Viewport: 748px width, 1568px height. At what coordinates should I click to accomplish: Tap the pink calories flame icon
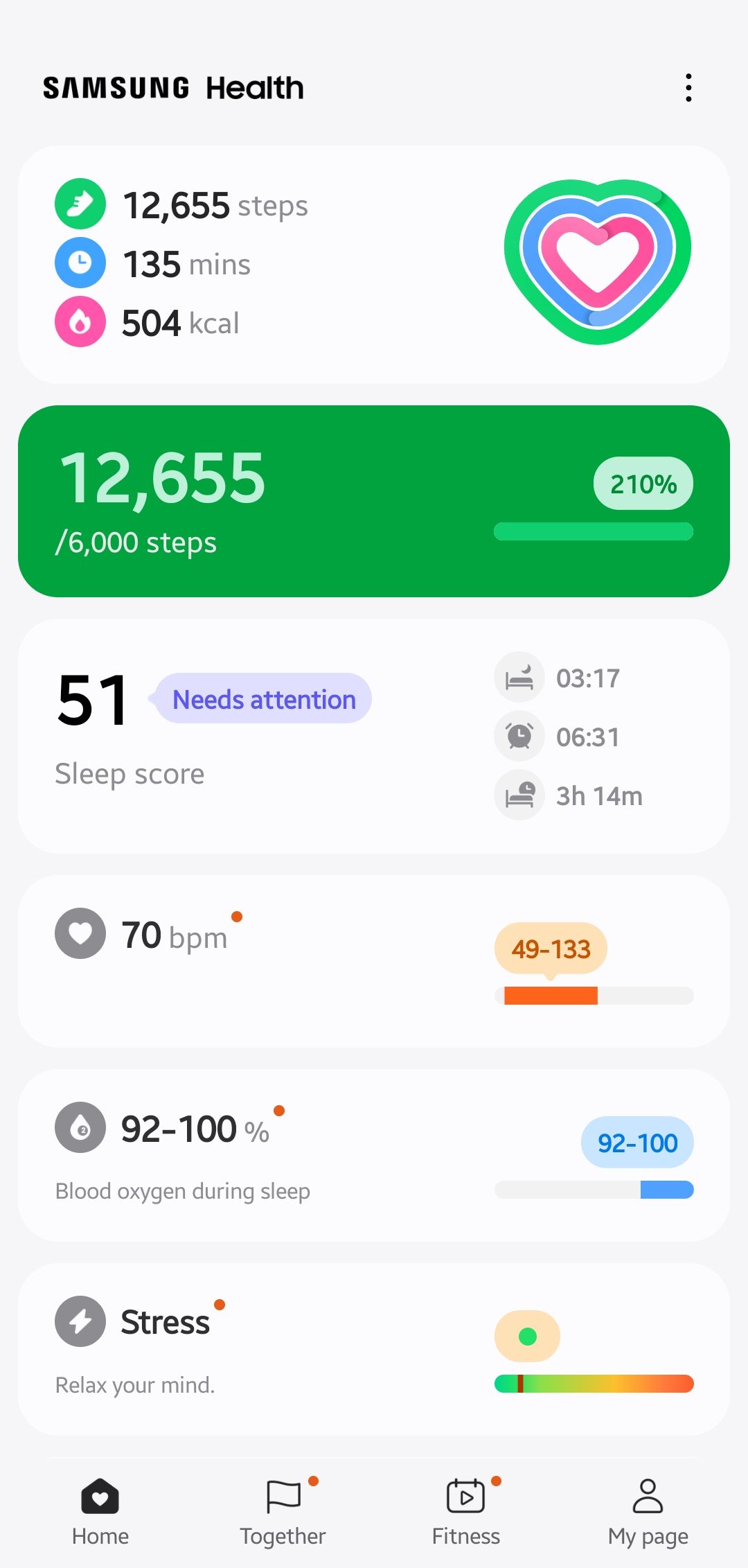(80, 321)
